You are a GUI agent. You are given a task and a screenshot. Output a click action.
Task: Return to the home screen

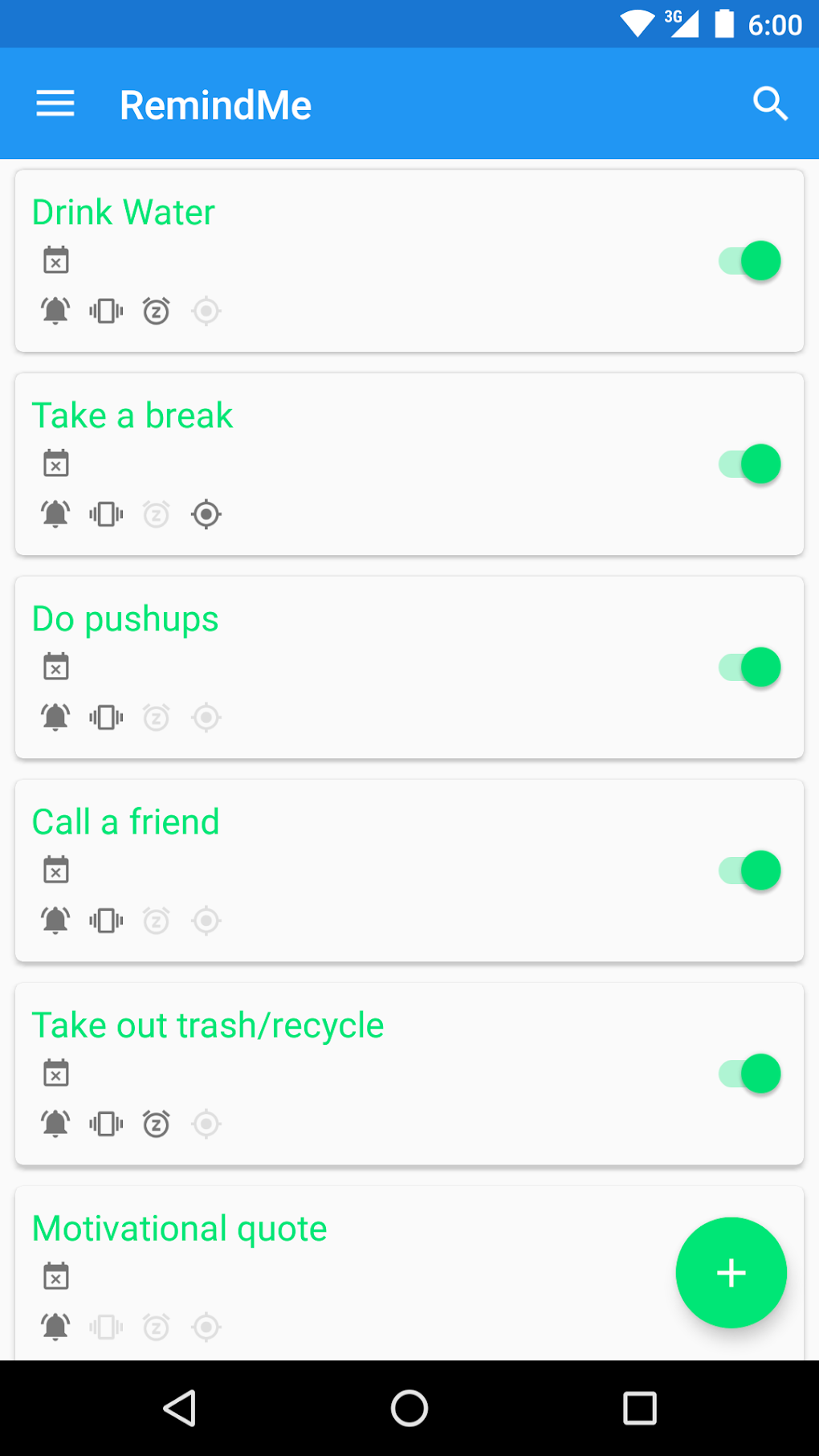pos(409,1408)
